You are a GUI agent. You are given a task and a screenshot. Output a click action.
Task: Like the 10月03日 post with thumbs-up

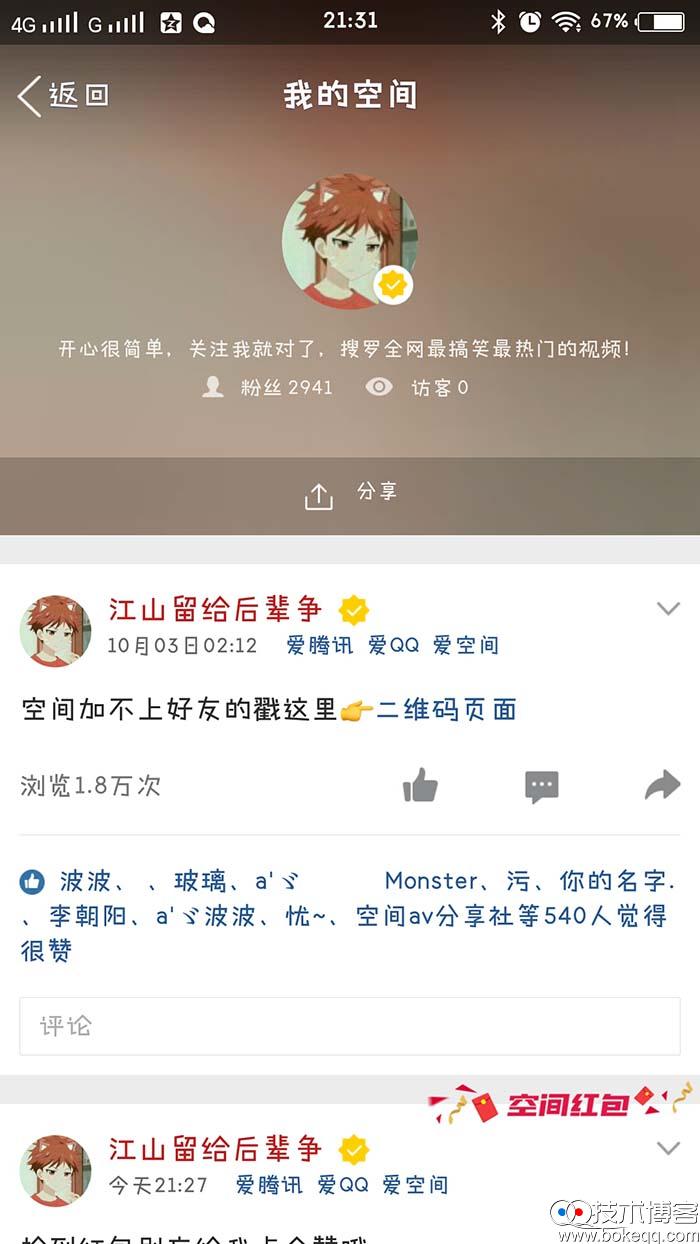click(x=420, y=786)
